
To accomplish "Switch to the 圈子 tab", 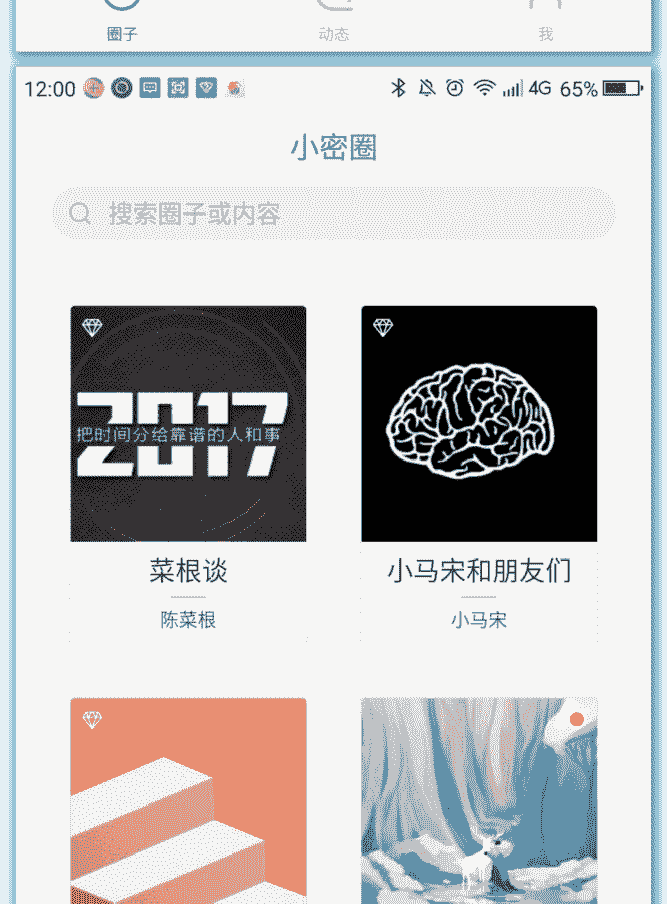I will click(122, 22).
